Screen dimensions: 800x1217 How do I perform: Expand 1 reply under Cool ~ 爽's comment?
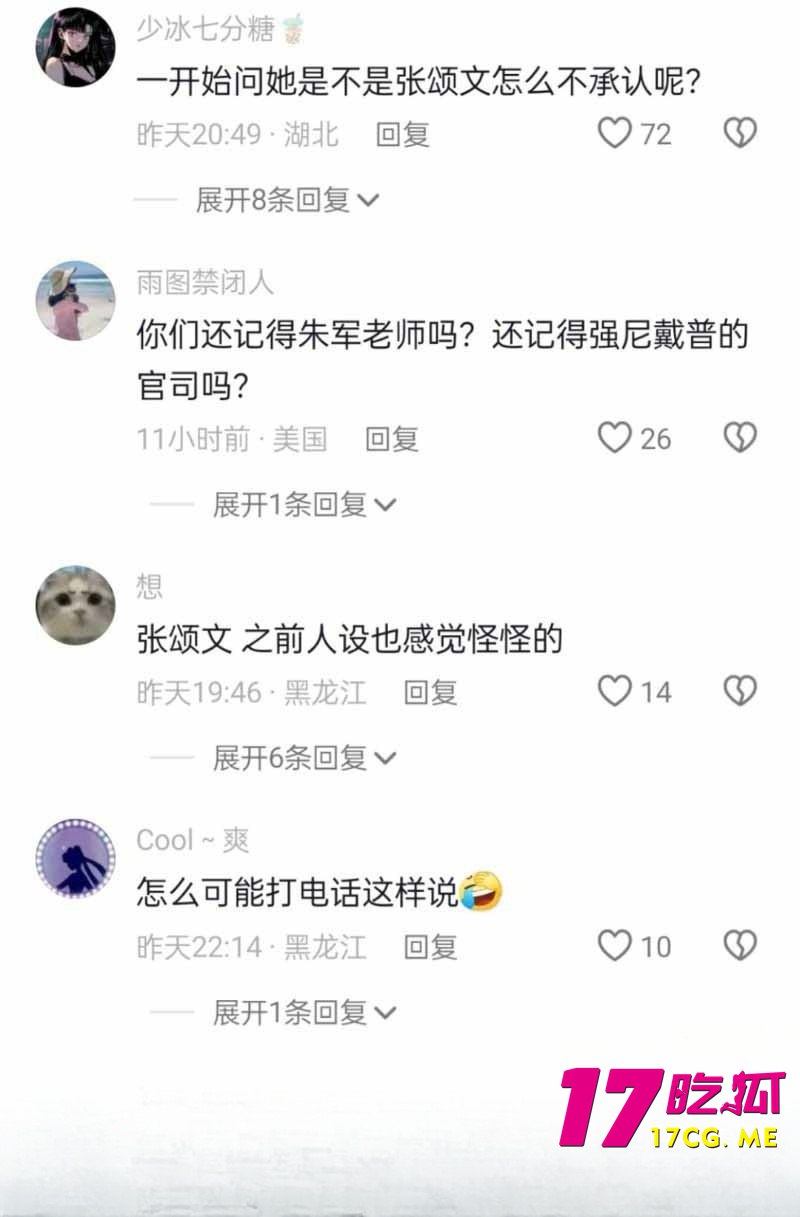pyautogui.click(x=304, y=1012)
